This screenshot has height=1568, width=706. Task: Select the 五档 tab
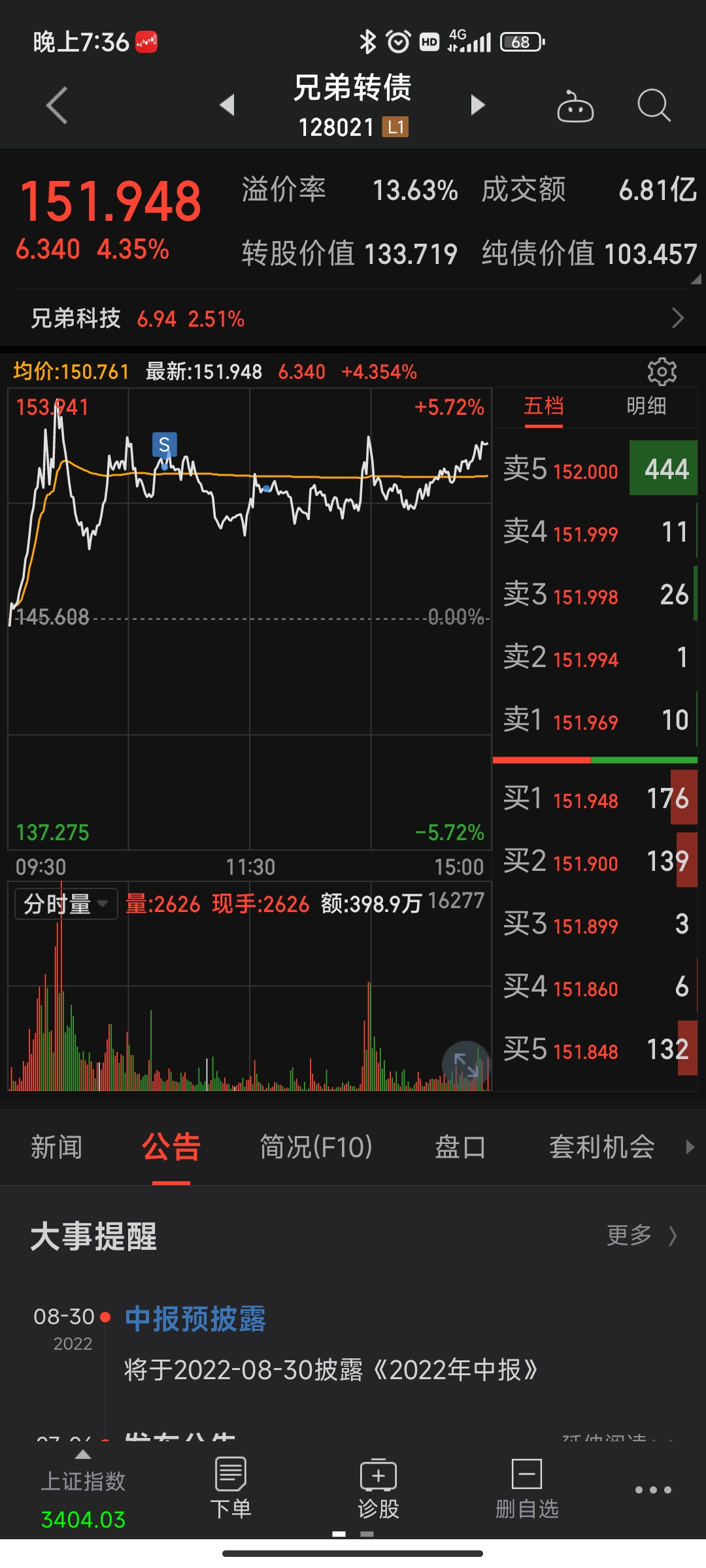coord(543,406)
